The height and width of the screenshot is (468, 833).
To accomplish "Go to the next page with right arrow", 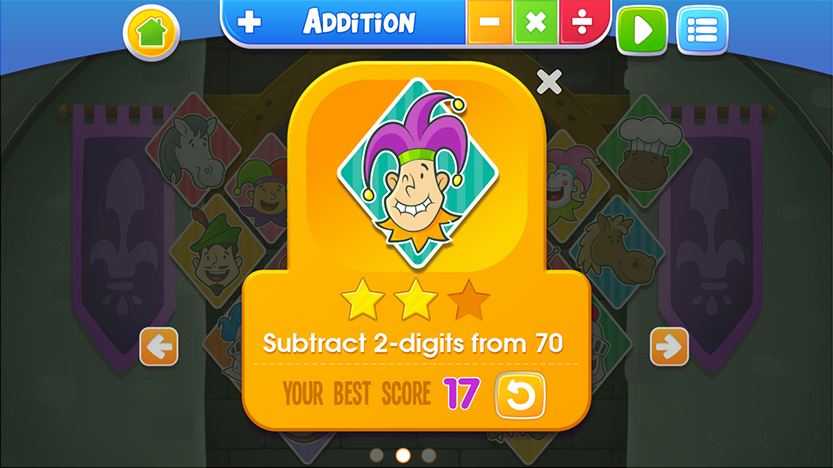I will click(669, 347).
